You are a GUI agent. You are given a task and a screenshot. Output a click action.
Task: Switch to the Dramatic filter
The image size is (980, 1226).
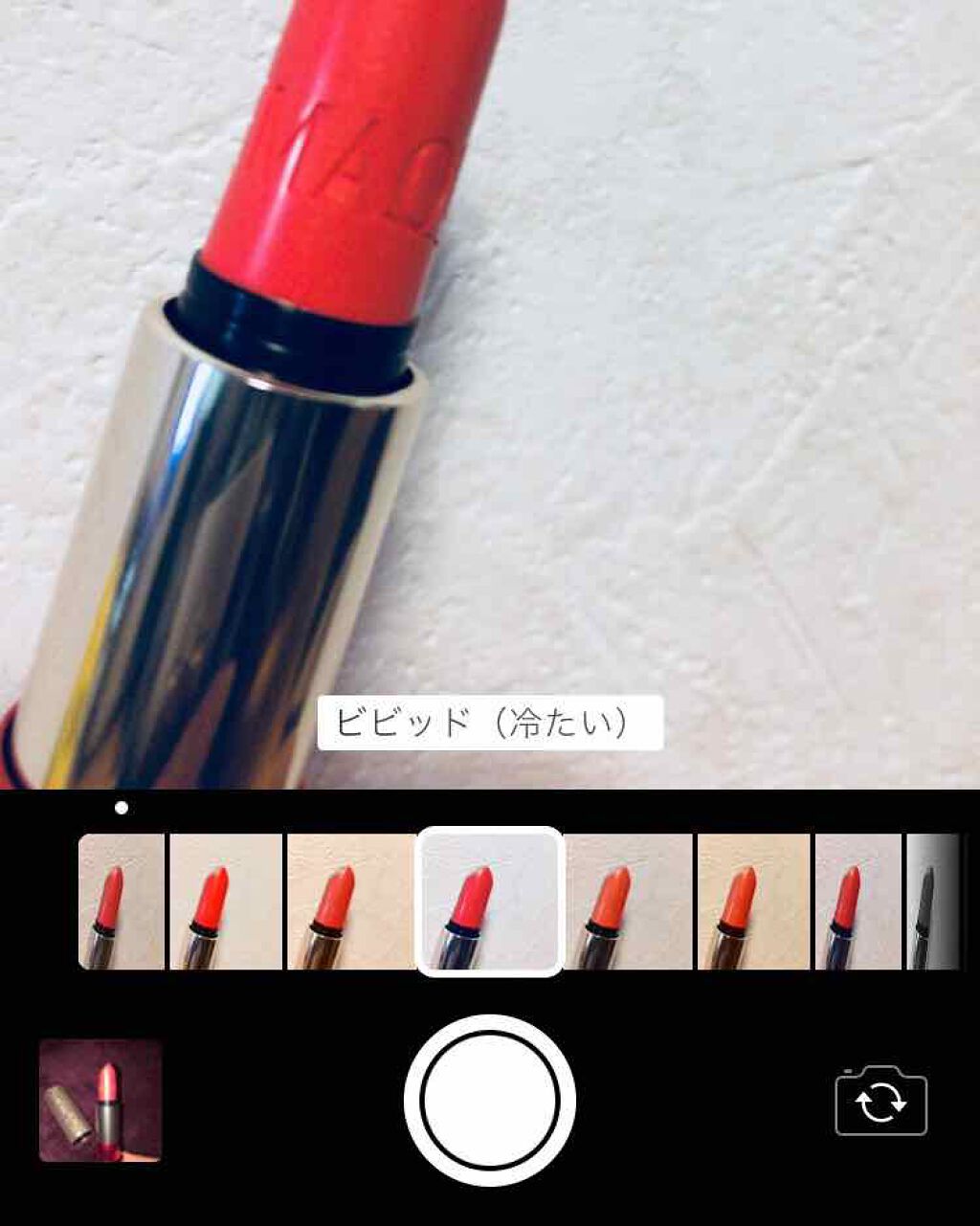pos(628,902)
